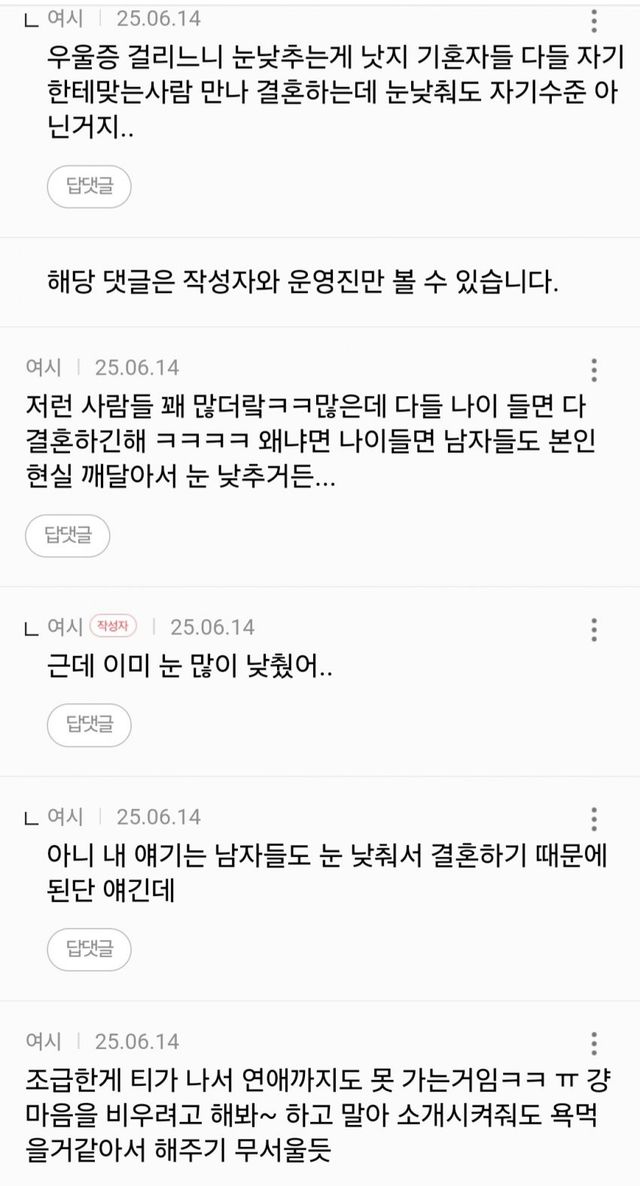Reply to the 저런 사람들 꽤 많더락 comment

(x=67, y=536)
